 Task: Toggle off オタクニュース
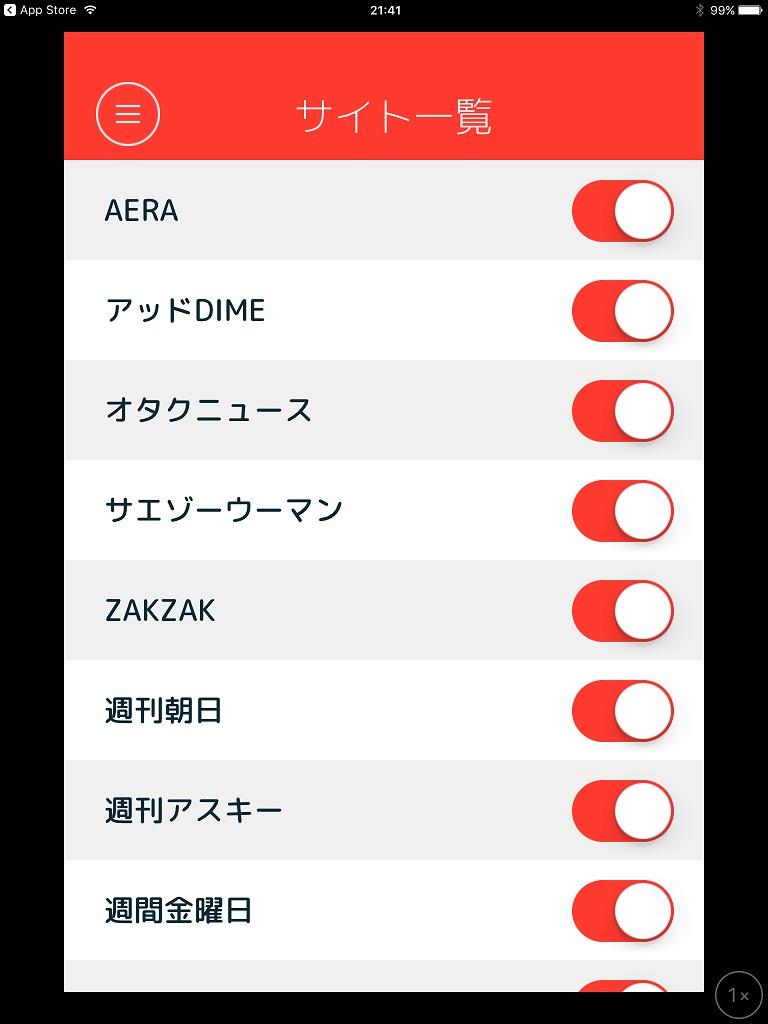622,411
